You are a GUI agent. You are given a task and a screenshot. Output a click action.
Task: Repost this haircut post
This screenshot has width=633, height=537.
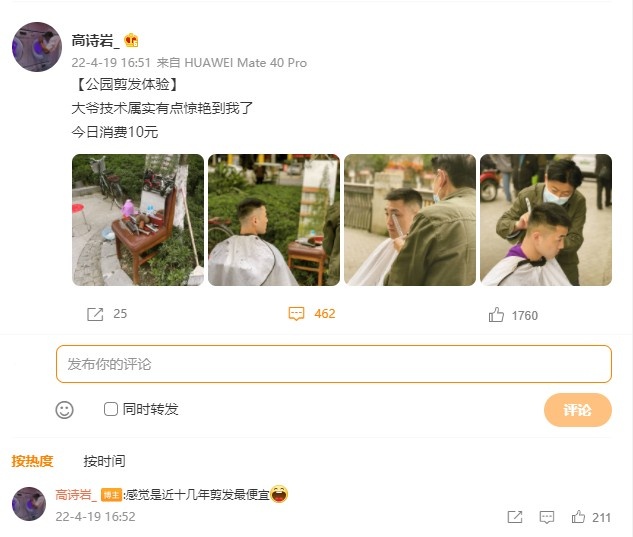point(96,314)
